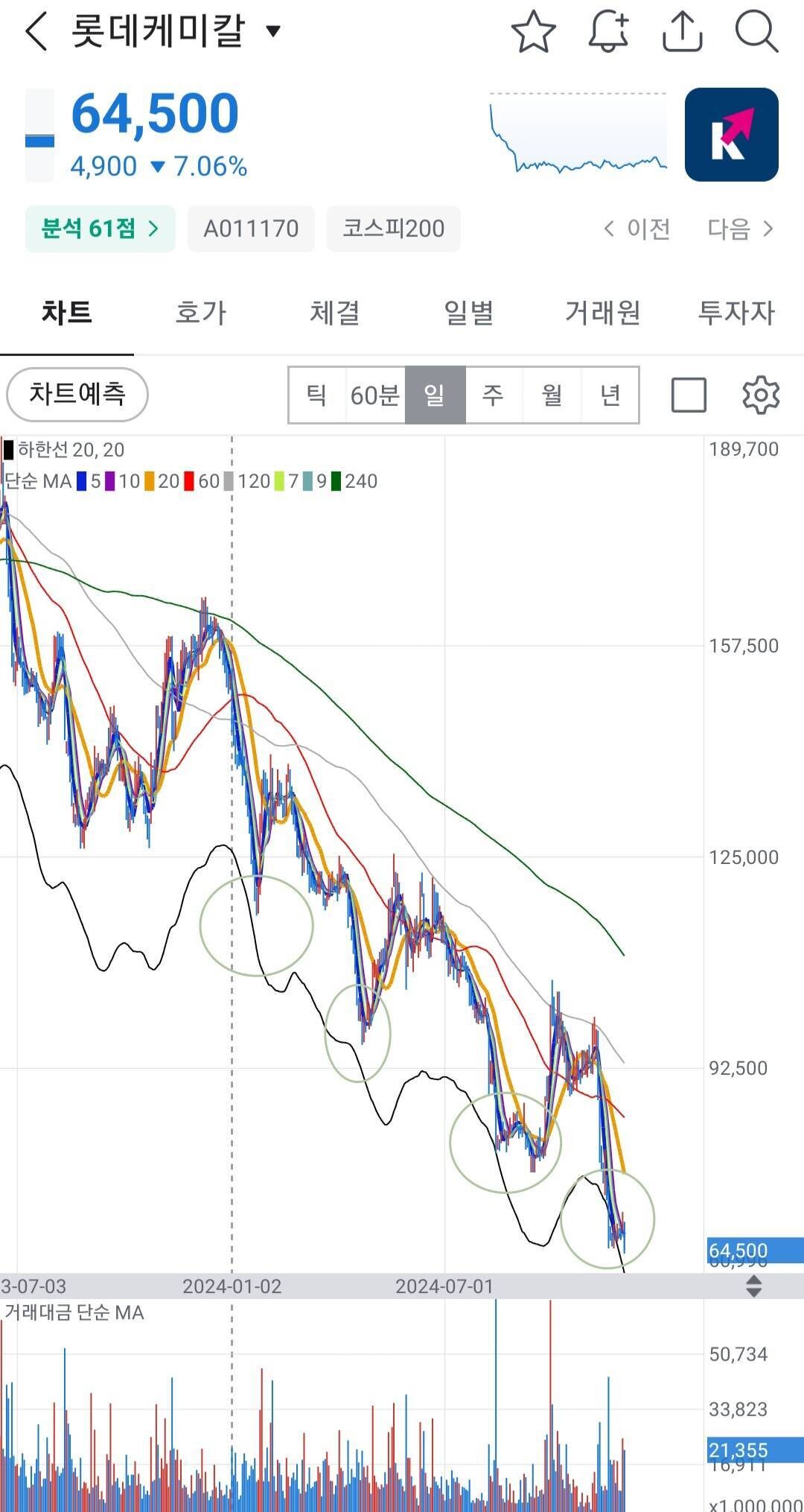Share this stock via share icon
This screenshot has width=804, height=1512.
(682, 32)
